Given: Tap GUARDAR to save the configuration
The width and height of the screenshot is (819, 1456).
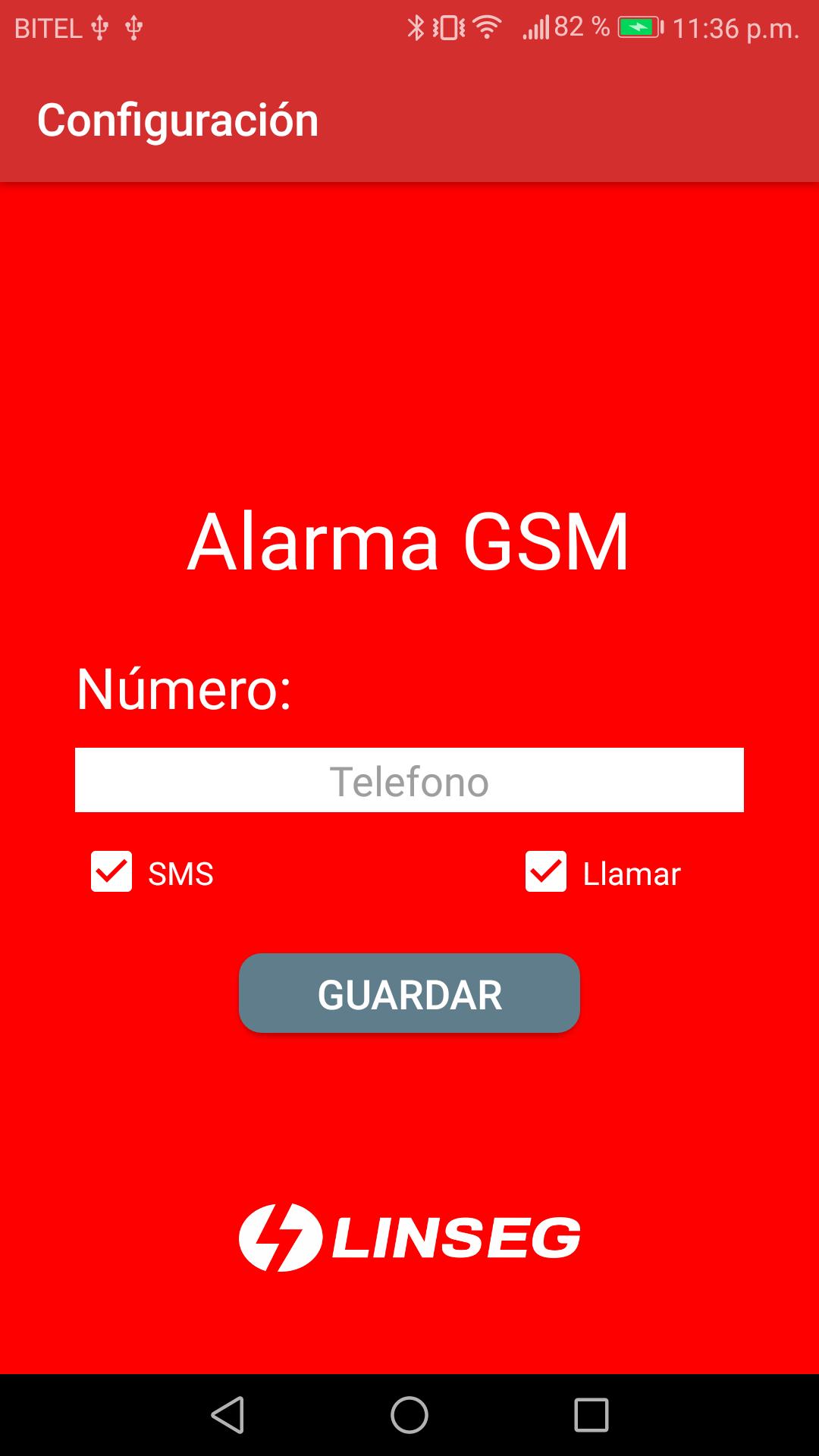Looking at the screenshot, I should (409, 993).
